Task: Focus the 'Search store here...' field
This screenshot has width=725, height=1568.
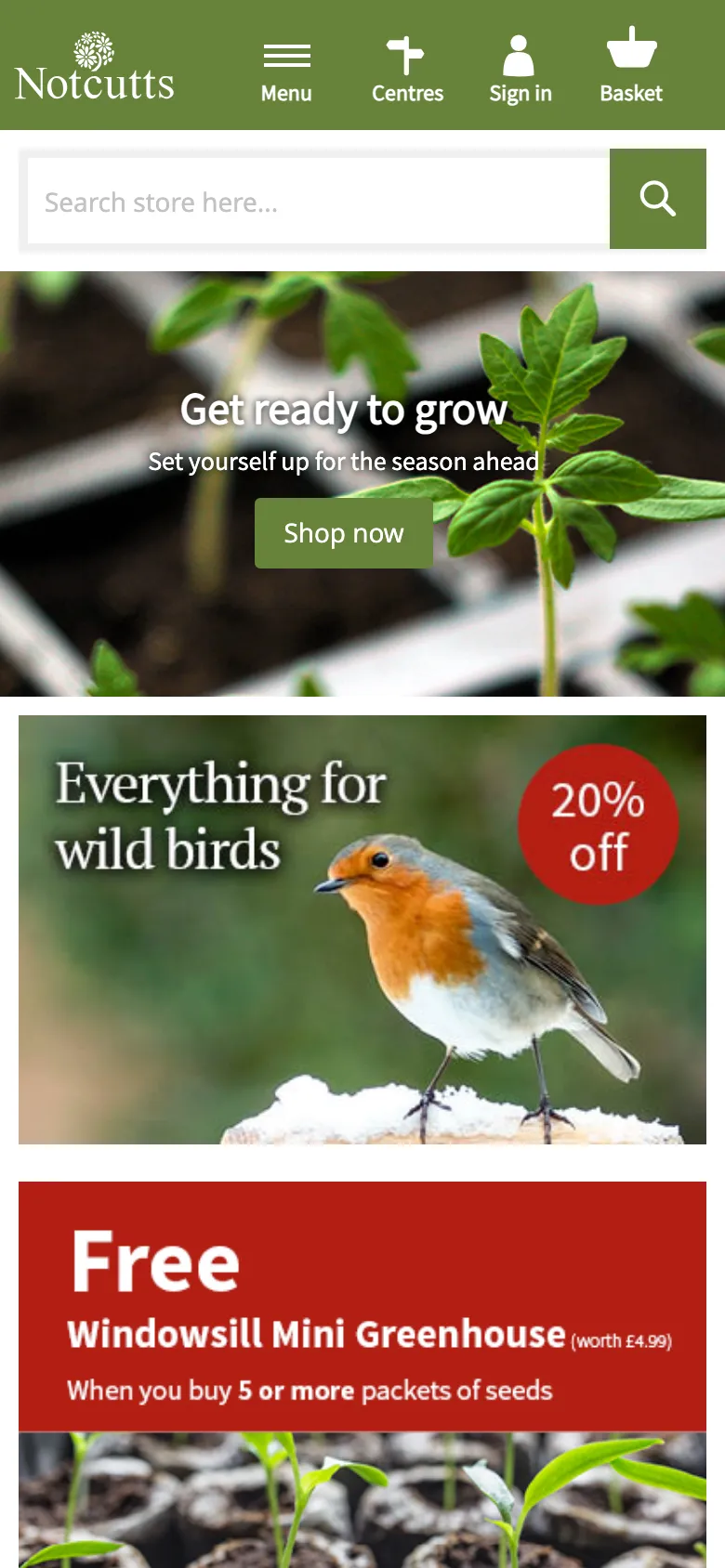Action: (x=316, y=202)
